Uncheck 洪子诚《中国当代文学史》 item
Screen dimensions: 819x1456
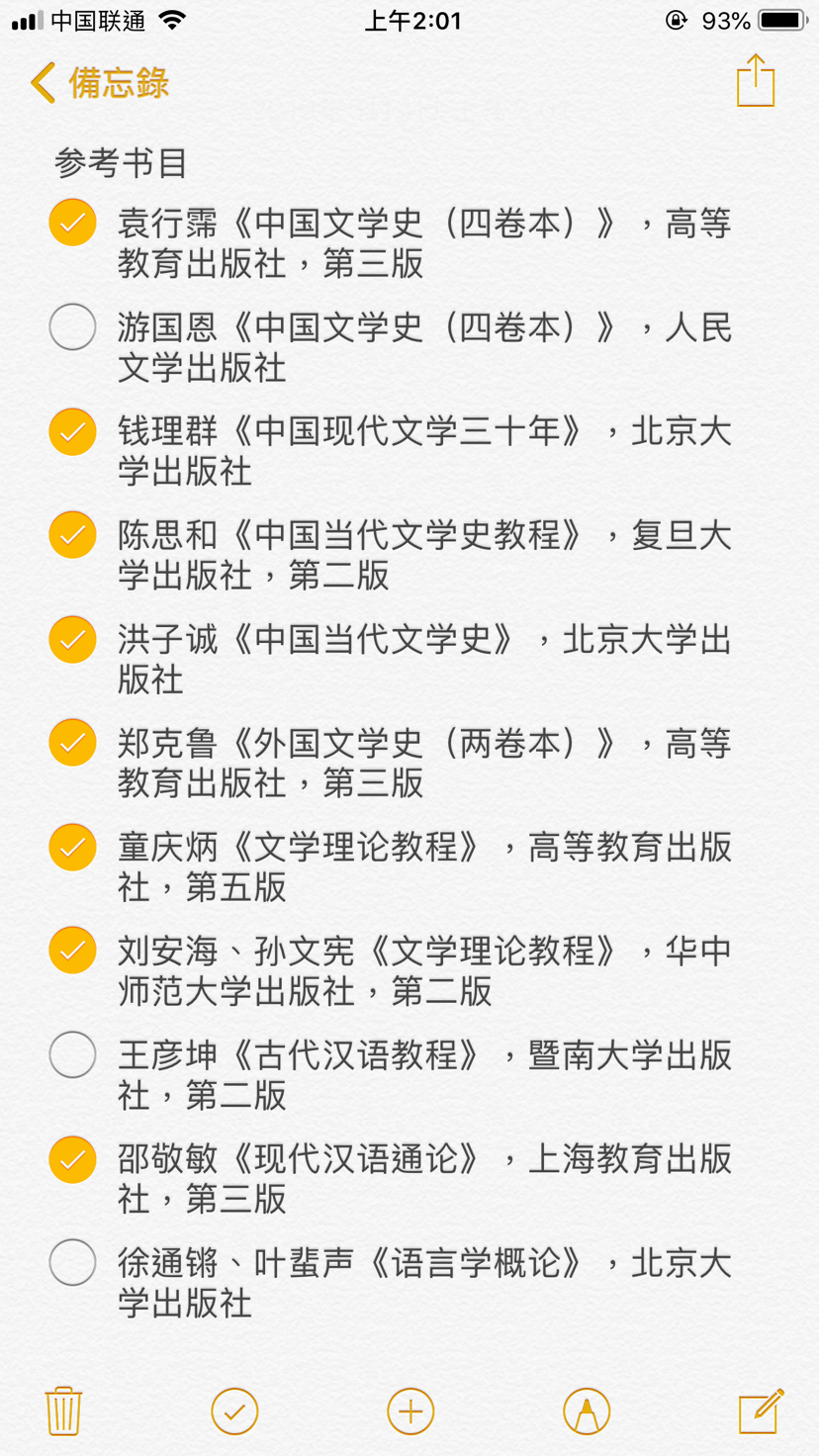(73, 639)
